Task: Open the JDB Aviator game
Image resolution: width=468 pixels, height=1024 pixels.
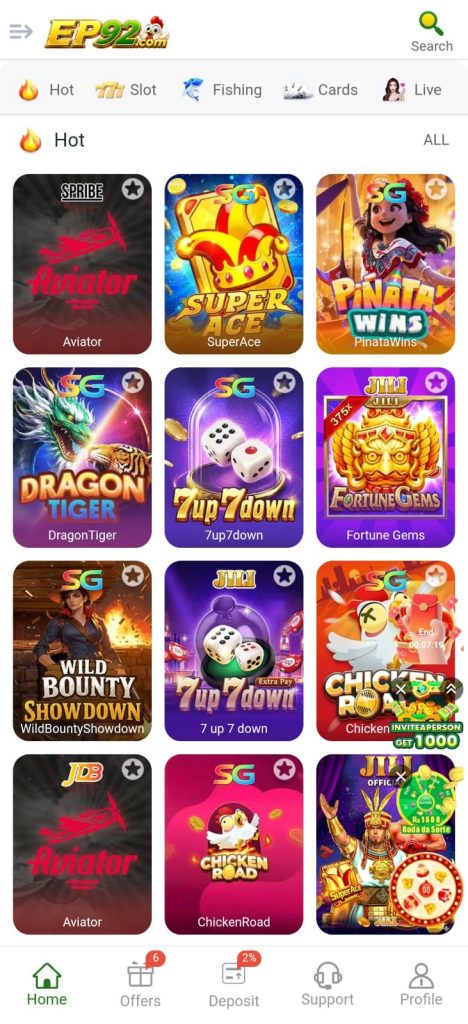Action: click(82, 844)
